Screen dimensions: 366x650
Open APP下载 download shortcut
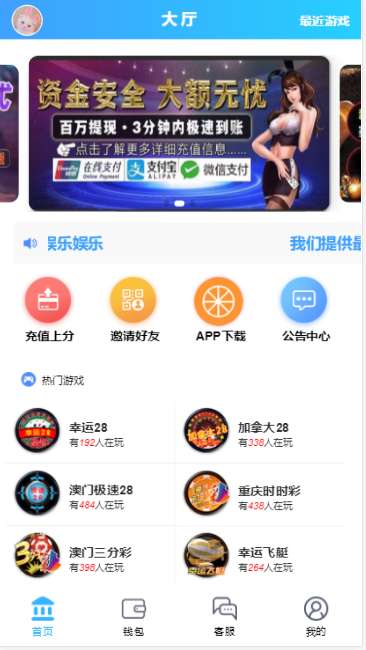[x=220, y=310]
